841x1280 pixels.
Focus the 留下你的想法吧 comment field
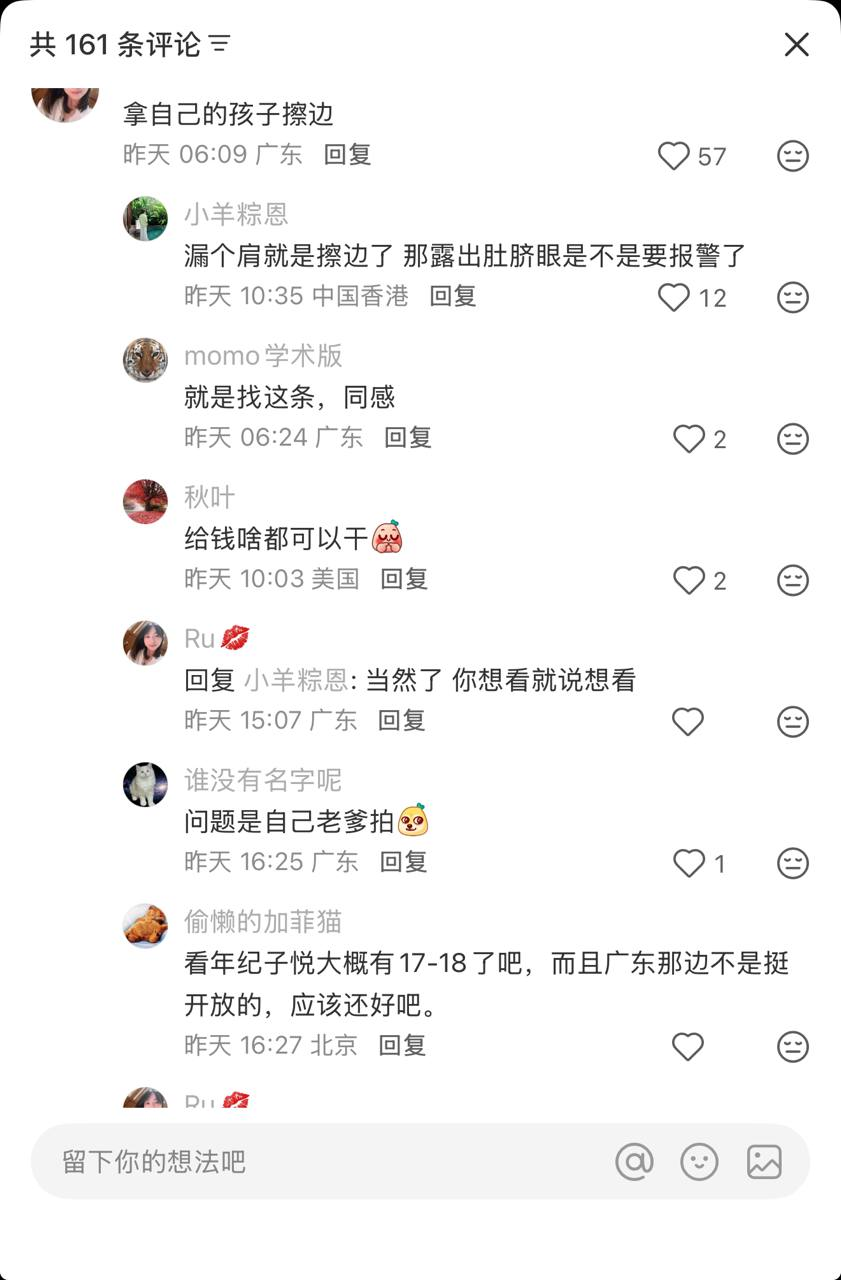[x=300, y=1162]
